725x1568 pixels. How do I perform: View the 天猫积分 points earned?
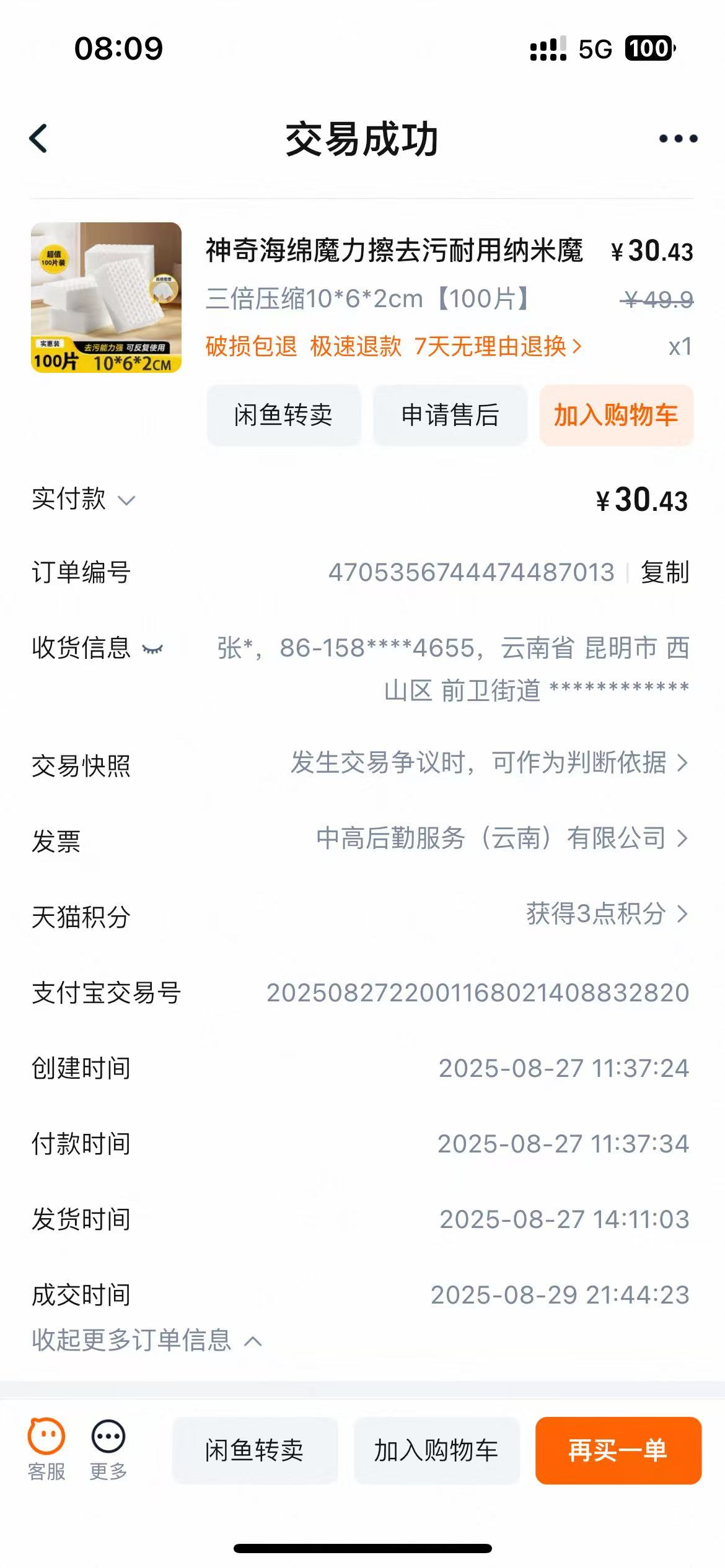tap(606, 914)
